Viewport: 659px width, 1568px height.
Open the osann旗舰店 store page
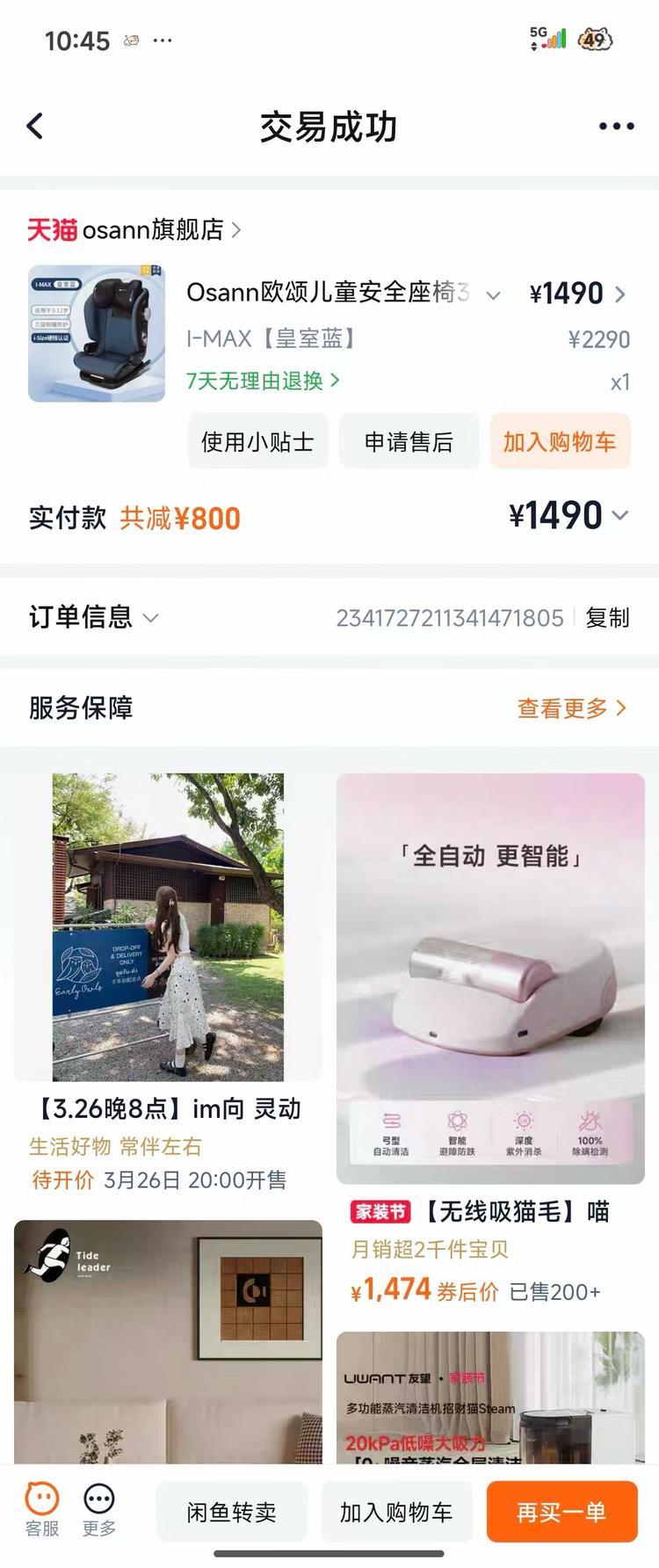pyautogui.click(x=134, y=230)
